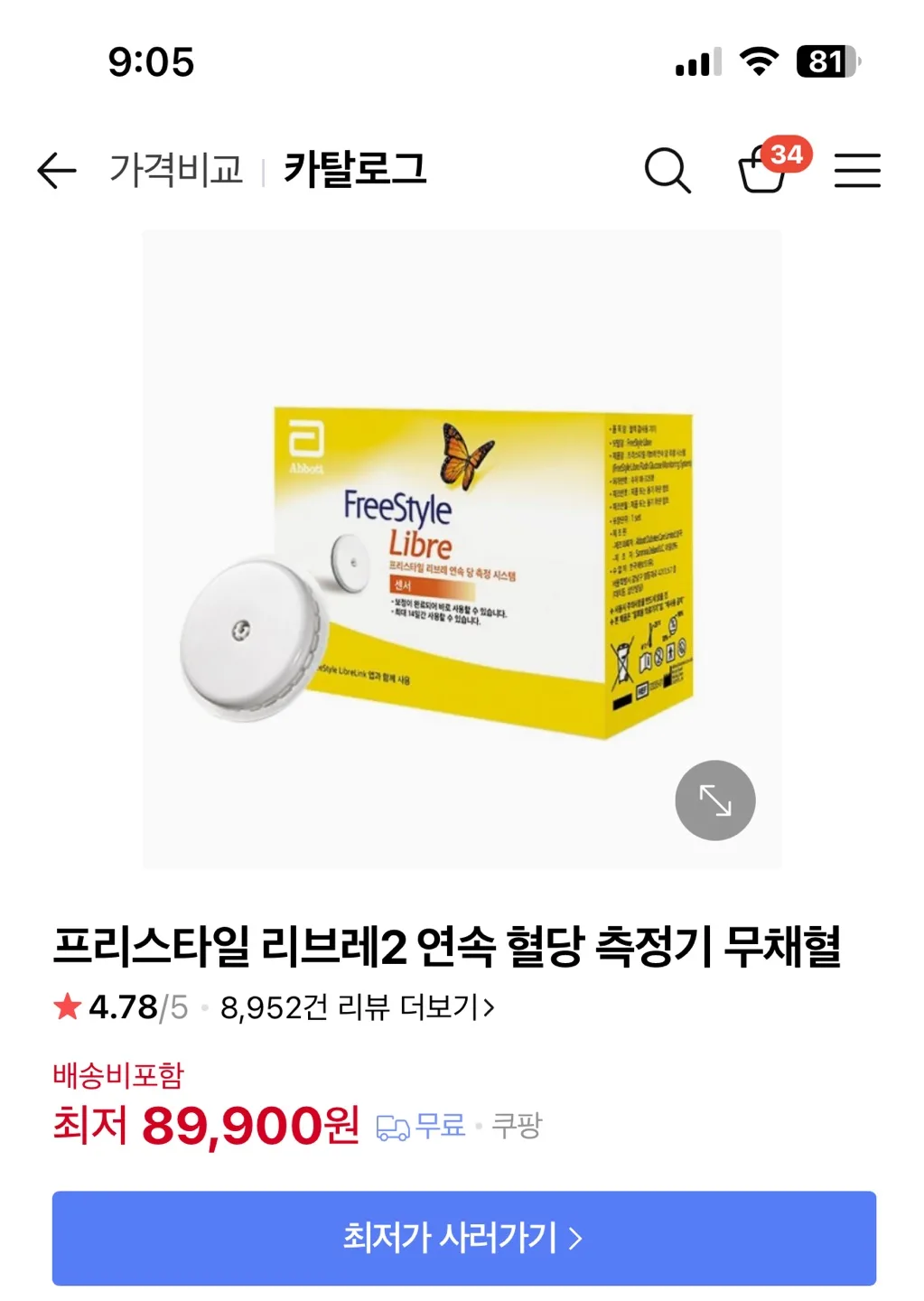Open the hamburger menu

click(856, 170)
